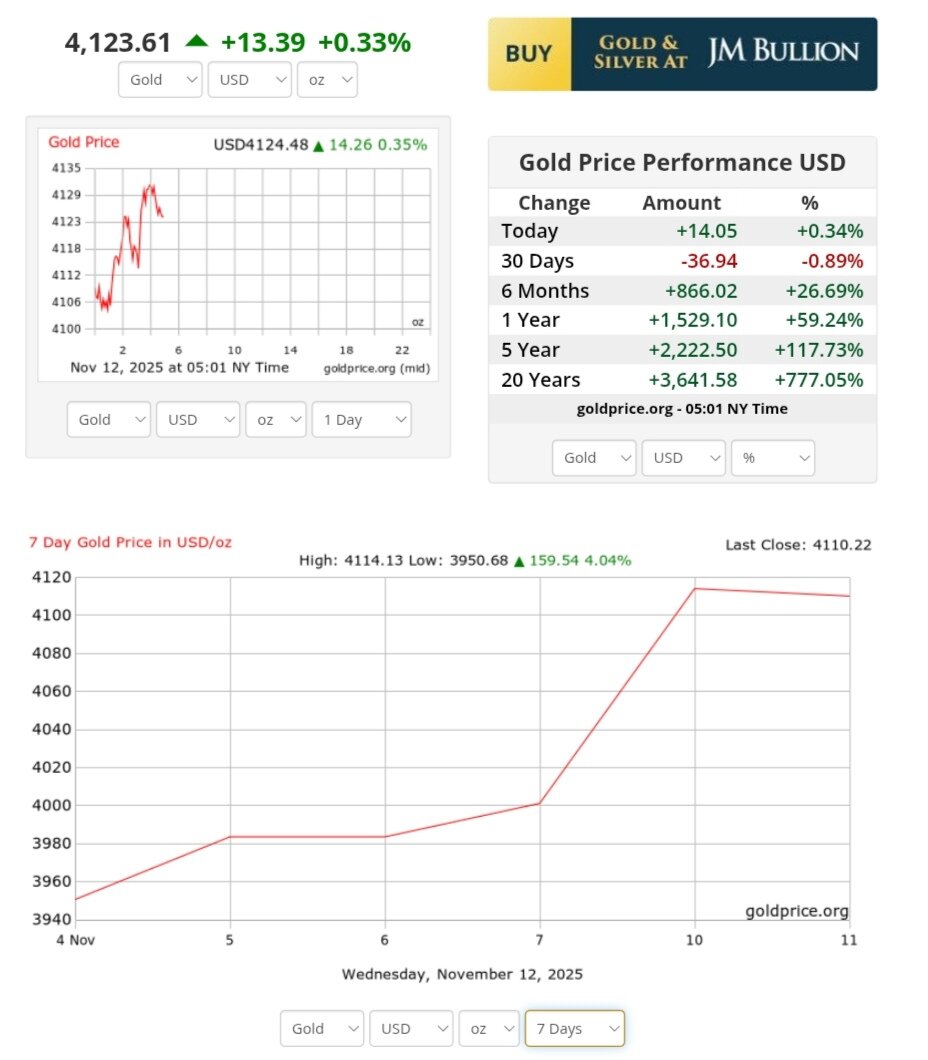
Task: Change currency beside the 1 Day chart selector
Action: (x=198, y=420)
